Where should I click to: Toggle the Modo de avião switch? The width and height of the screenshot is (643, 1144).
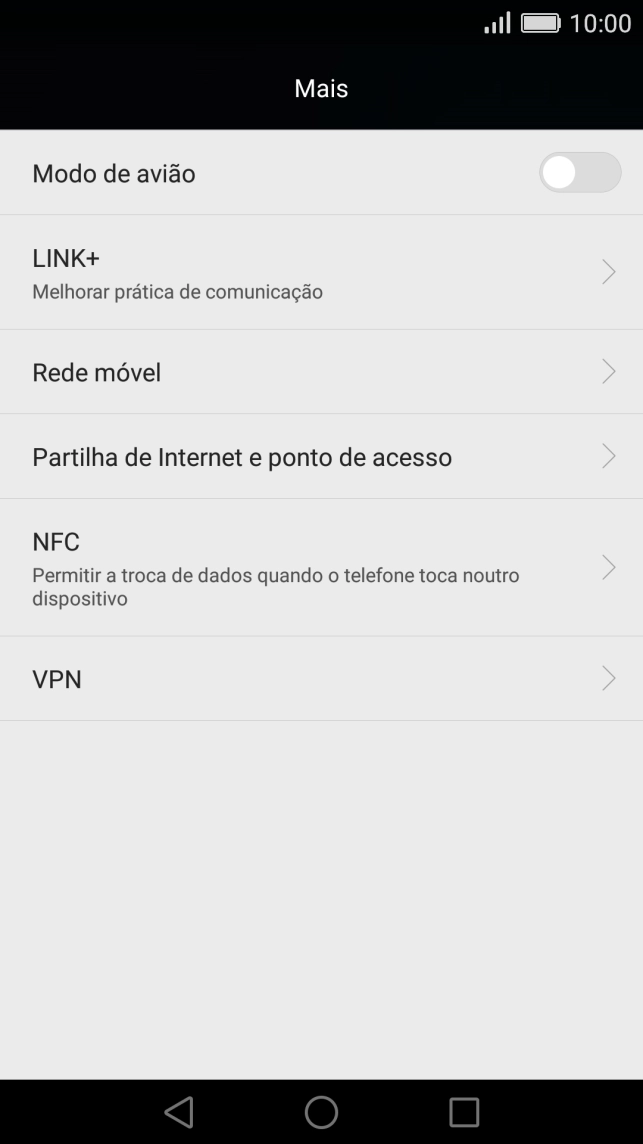(579, 173)
